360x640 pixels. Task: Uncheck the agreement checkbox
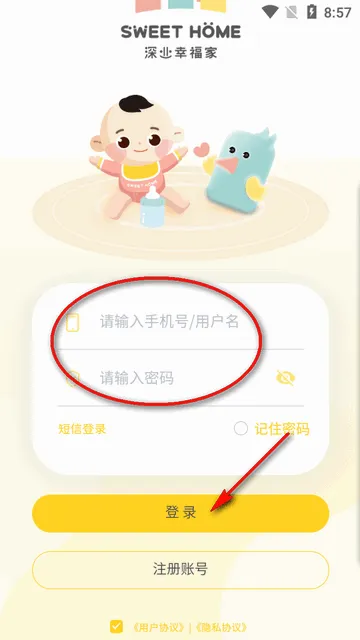[116, 626]
